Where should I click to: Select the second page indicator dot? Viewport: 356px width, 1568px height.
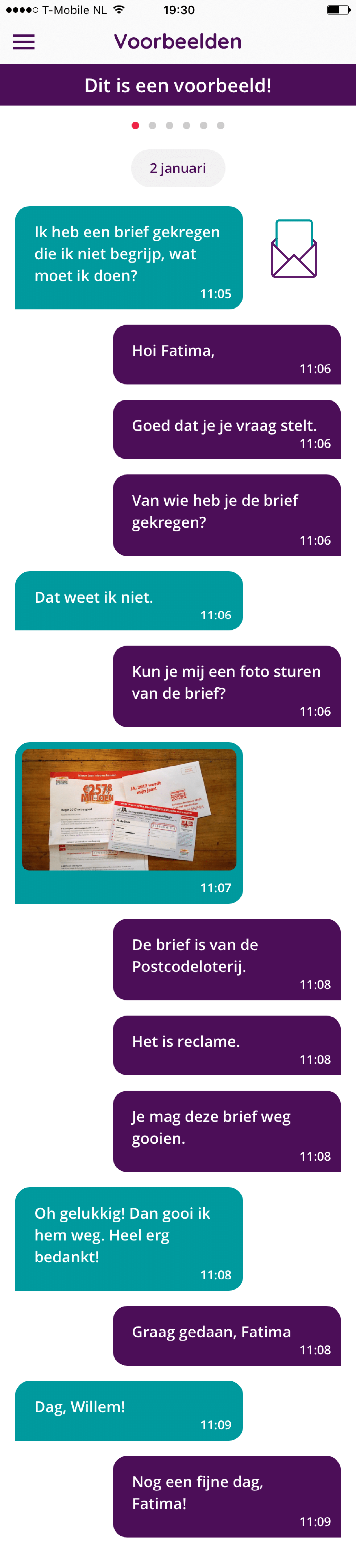coord(152,125)
